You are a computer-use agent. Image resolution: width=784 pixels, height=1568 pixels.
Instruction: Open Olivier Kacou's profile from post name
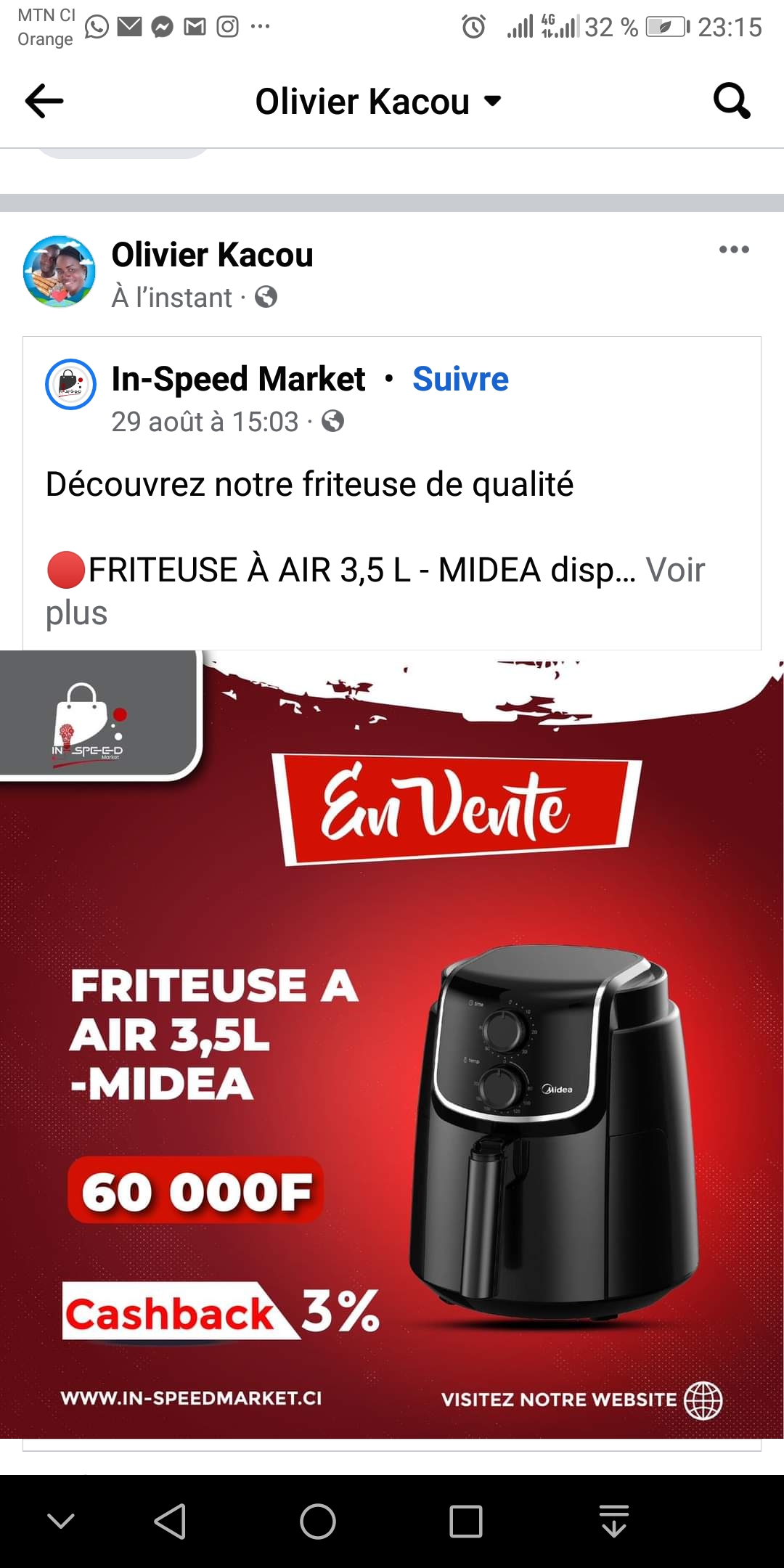[212, 255]
